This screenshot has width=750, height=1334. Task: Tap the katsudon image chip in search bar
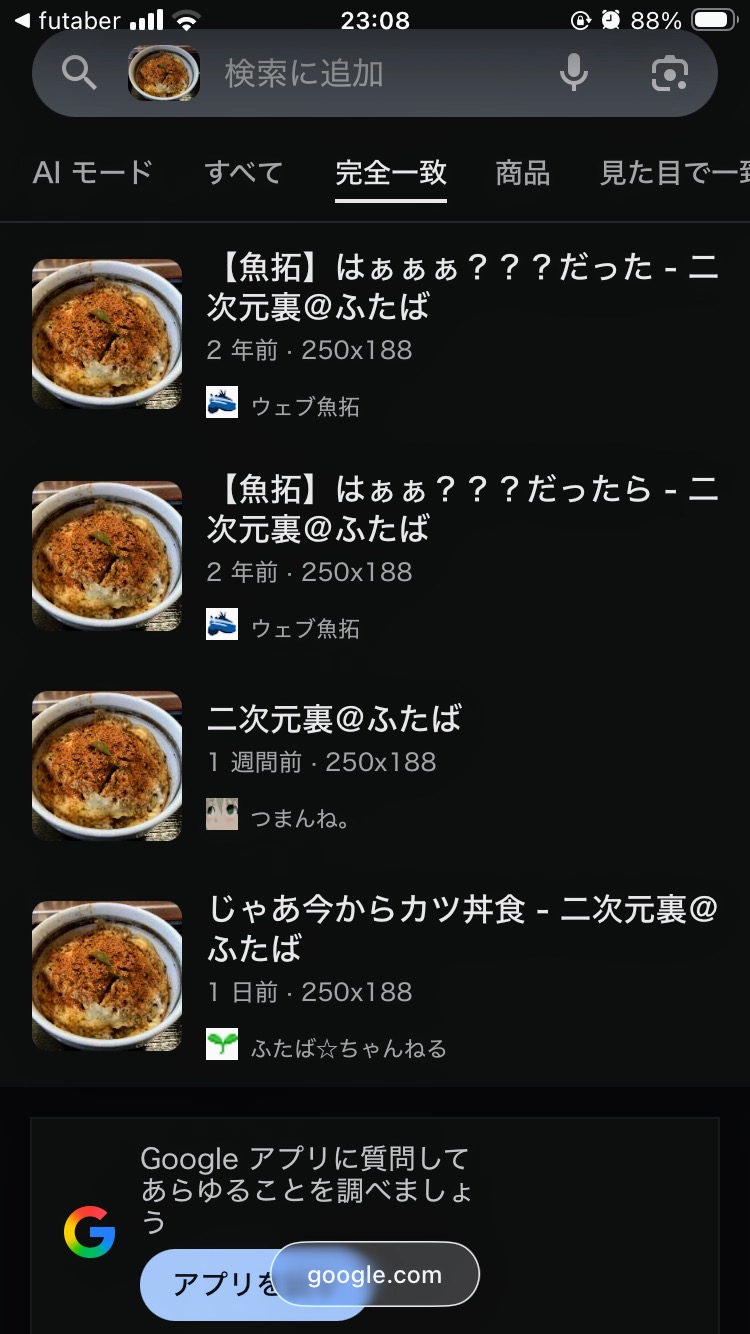(x=164, y=73)
